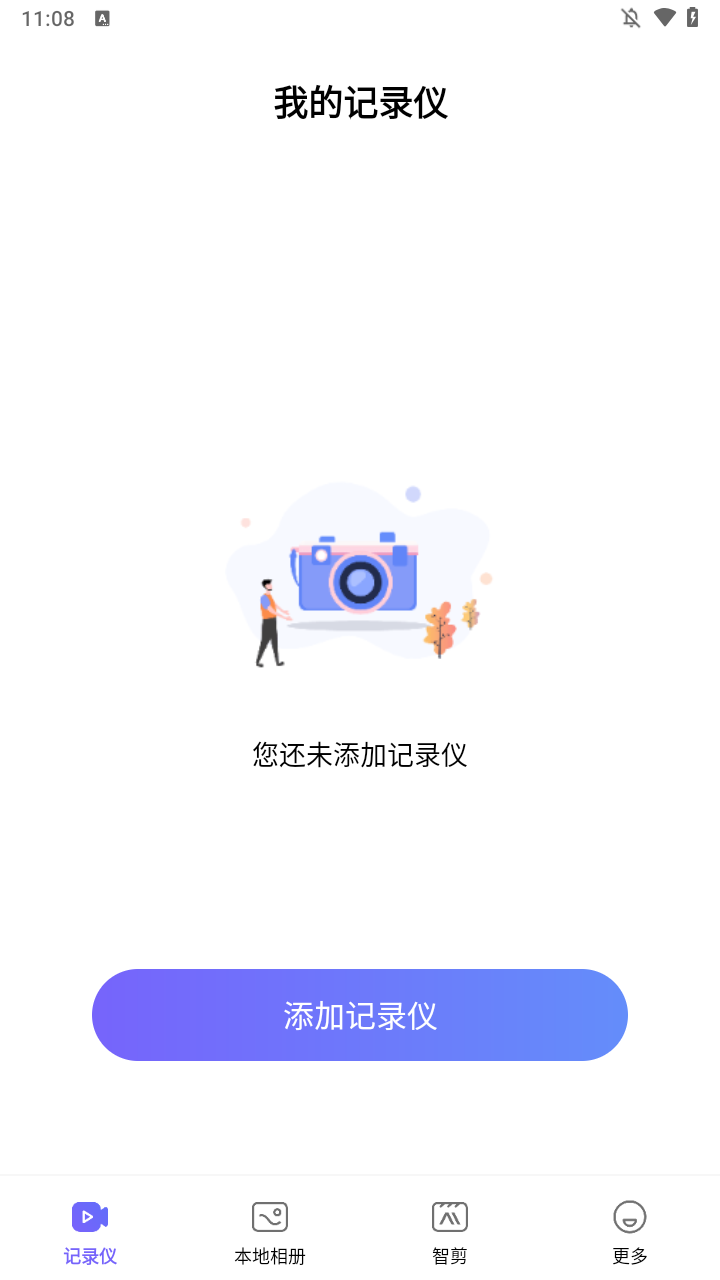Select the 记录仪 video icon in bottom navigation

click(89, 1216)
